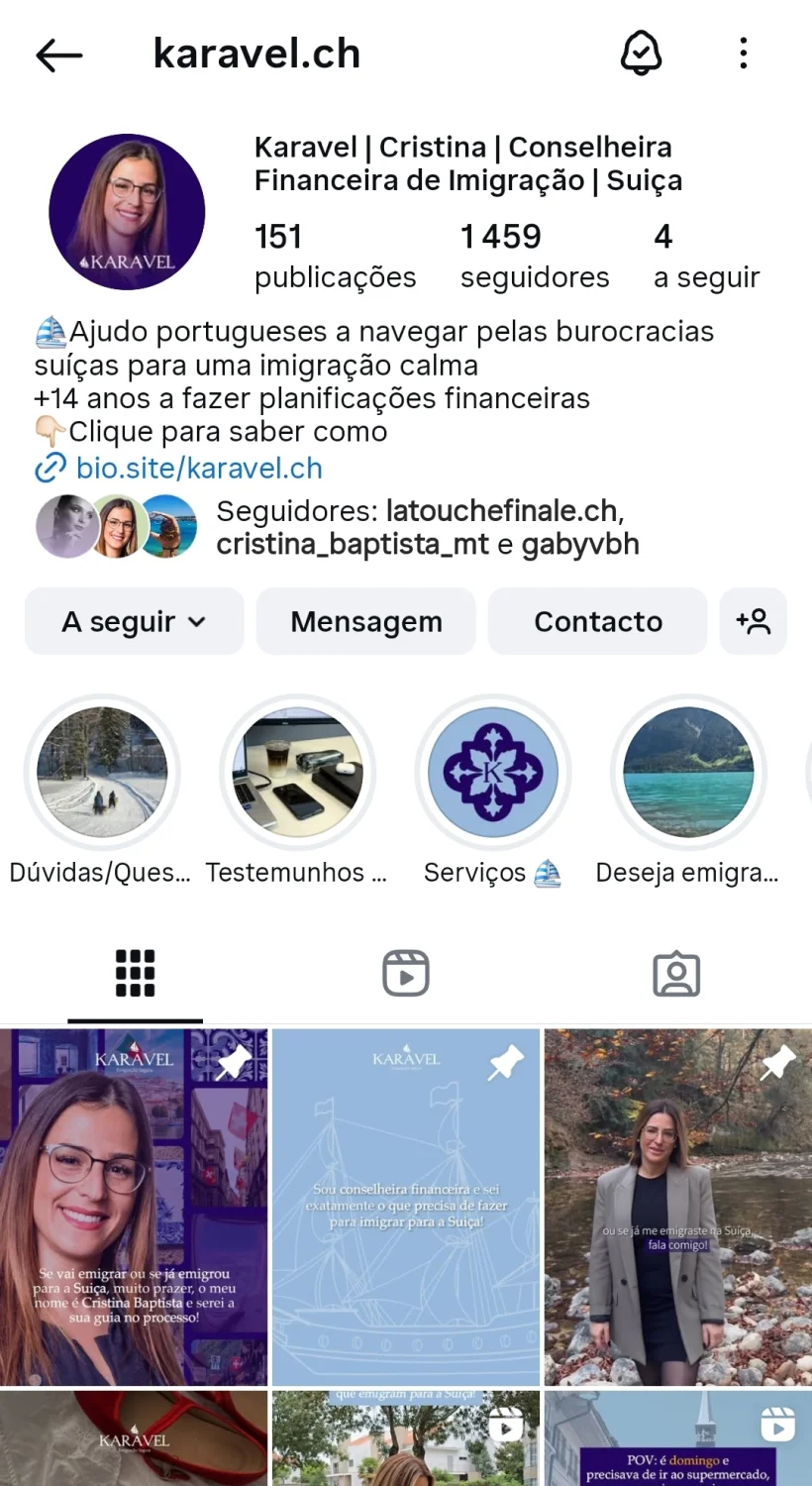Tap the Contacto button
Image resolution: width=812 pixels, height=1486 pixels.
point(598,621)
